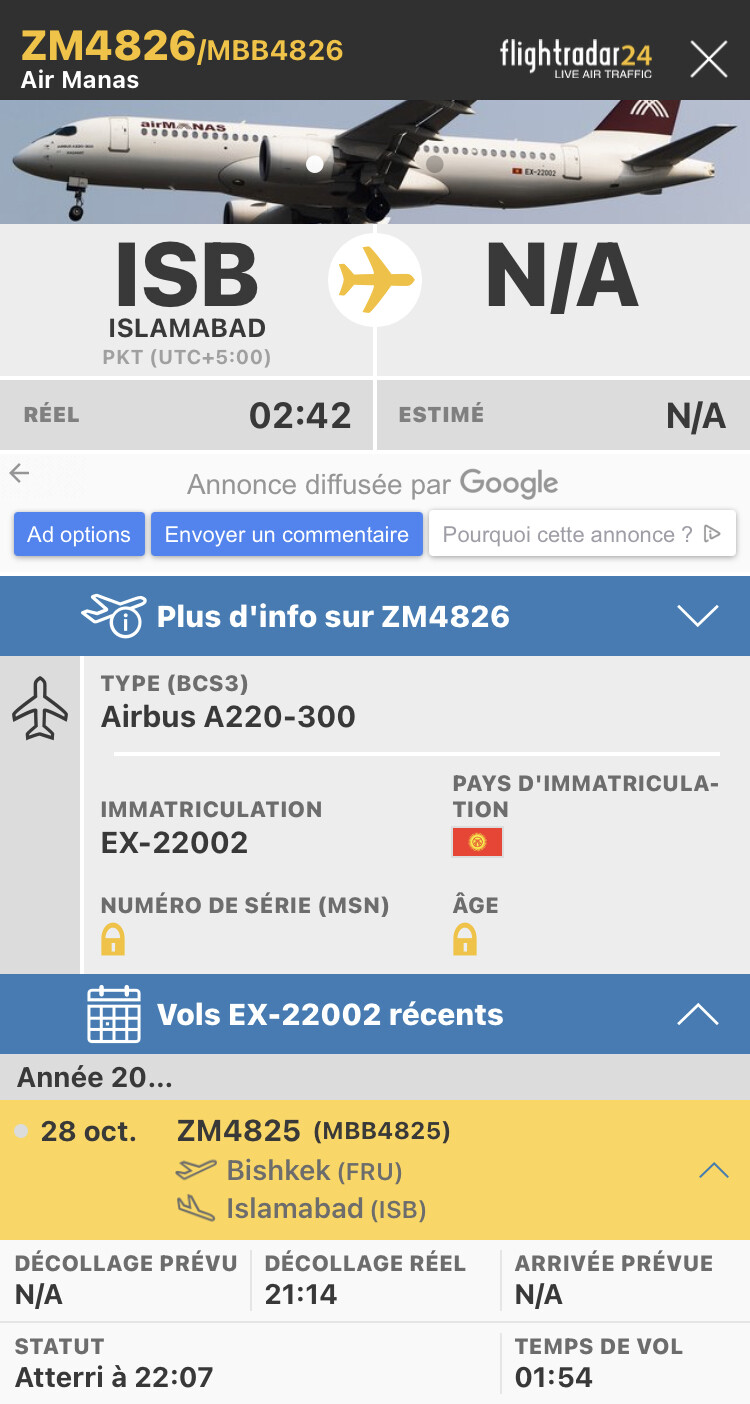750x1404 pixels.
Task: Tap the Ad options button
Action: point(79,535)
